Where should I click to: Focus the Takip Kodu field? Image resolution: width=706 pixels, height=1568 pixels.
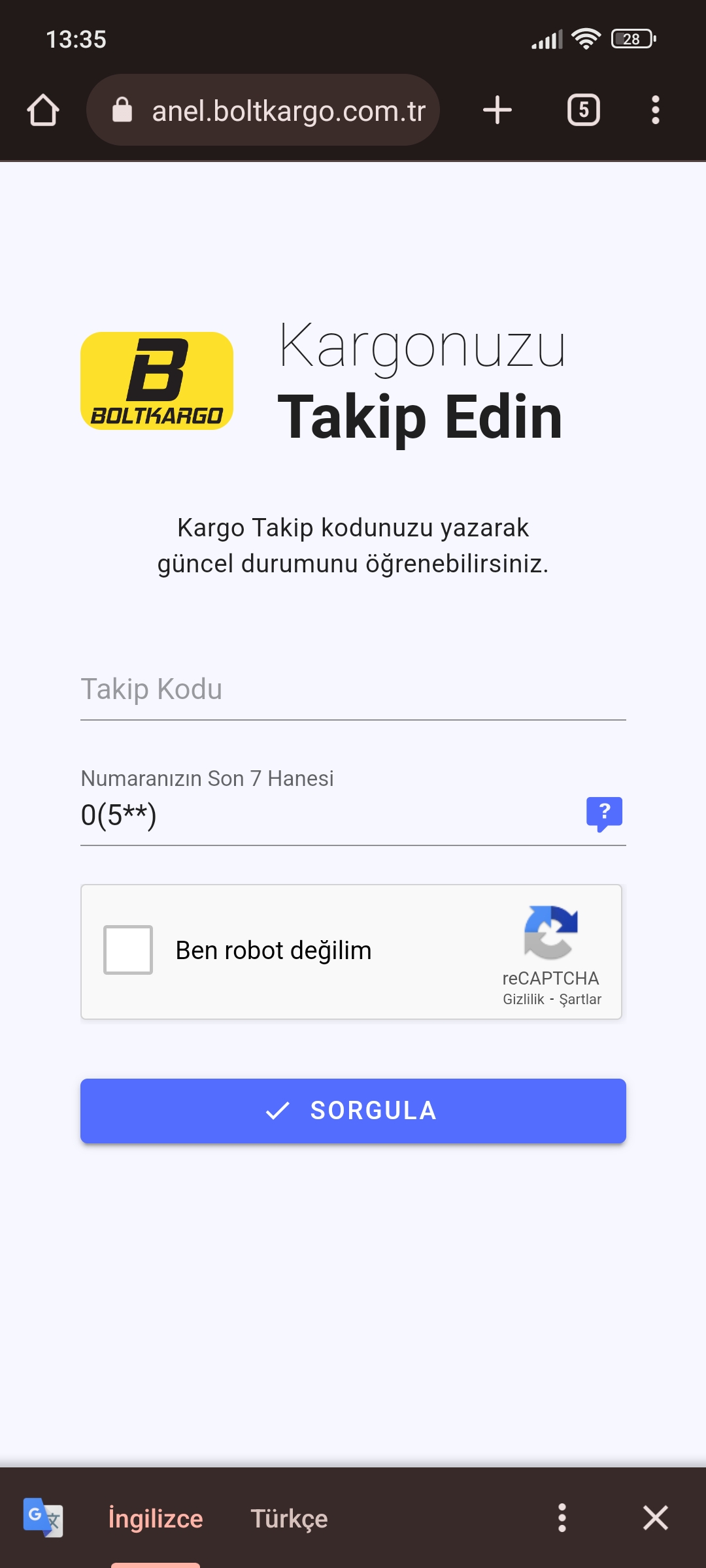coord(353,690)
